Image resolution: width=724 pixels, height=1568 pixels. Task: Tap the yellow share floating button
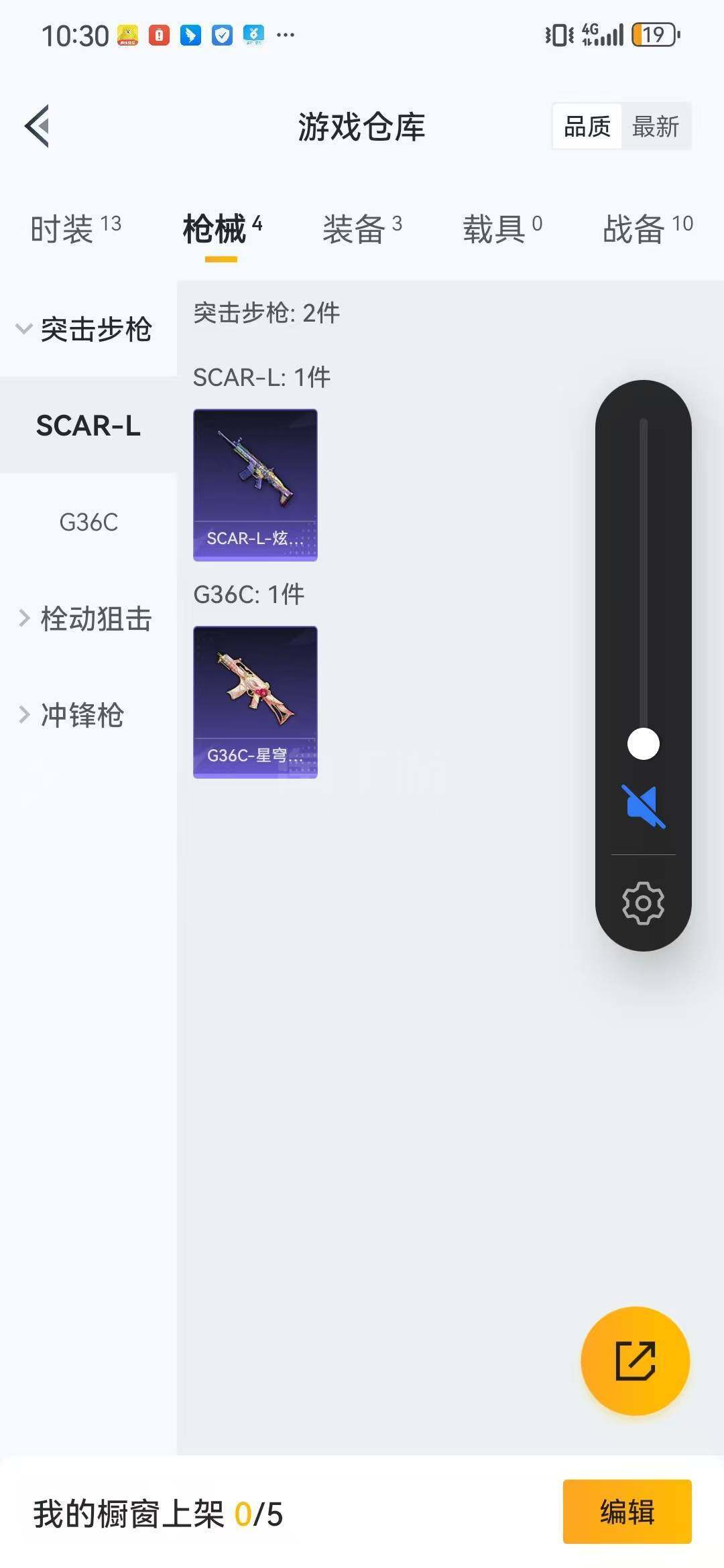coord(635,1361)
